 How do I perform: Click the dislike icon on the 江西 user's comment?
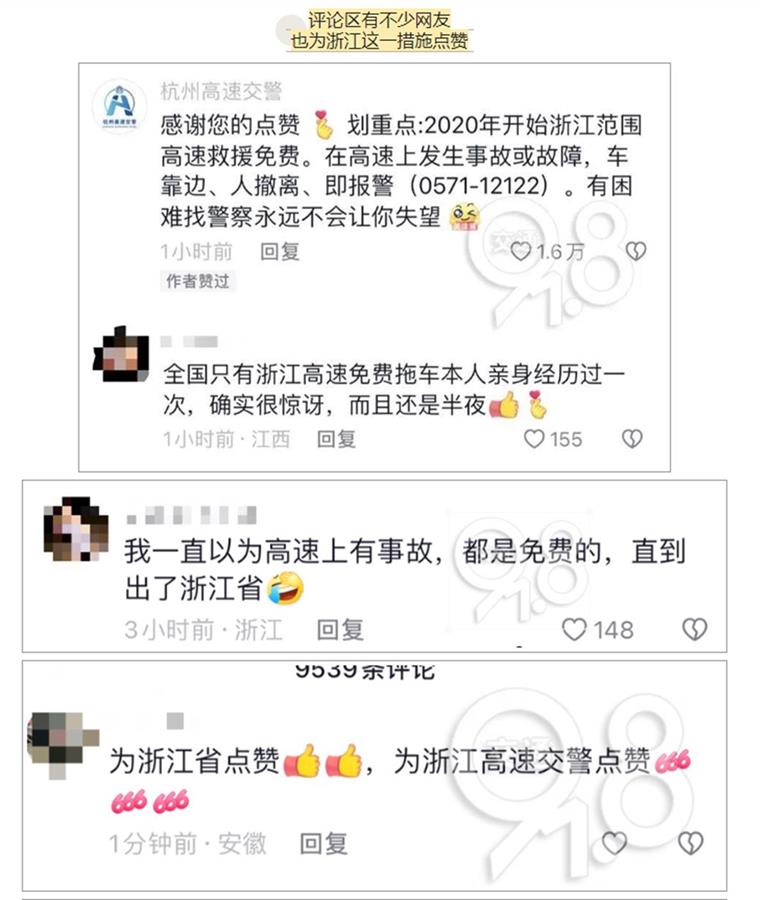click(x=631, y=439)
